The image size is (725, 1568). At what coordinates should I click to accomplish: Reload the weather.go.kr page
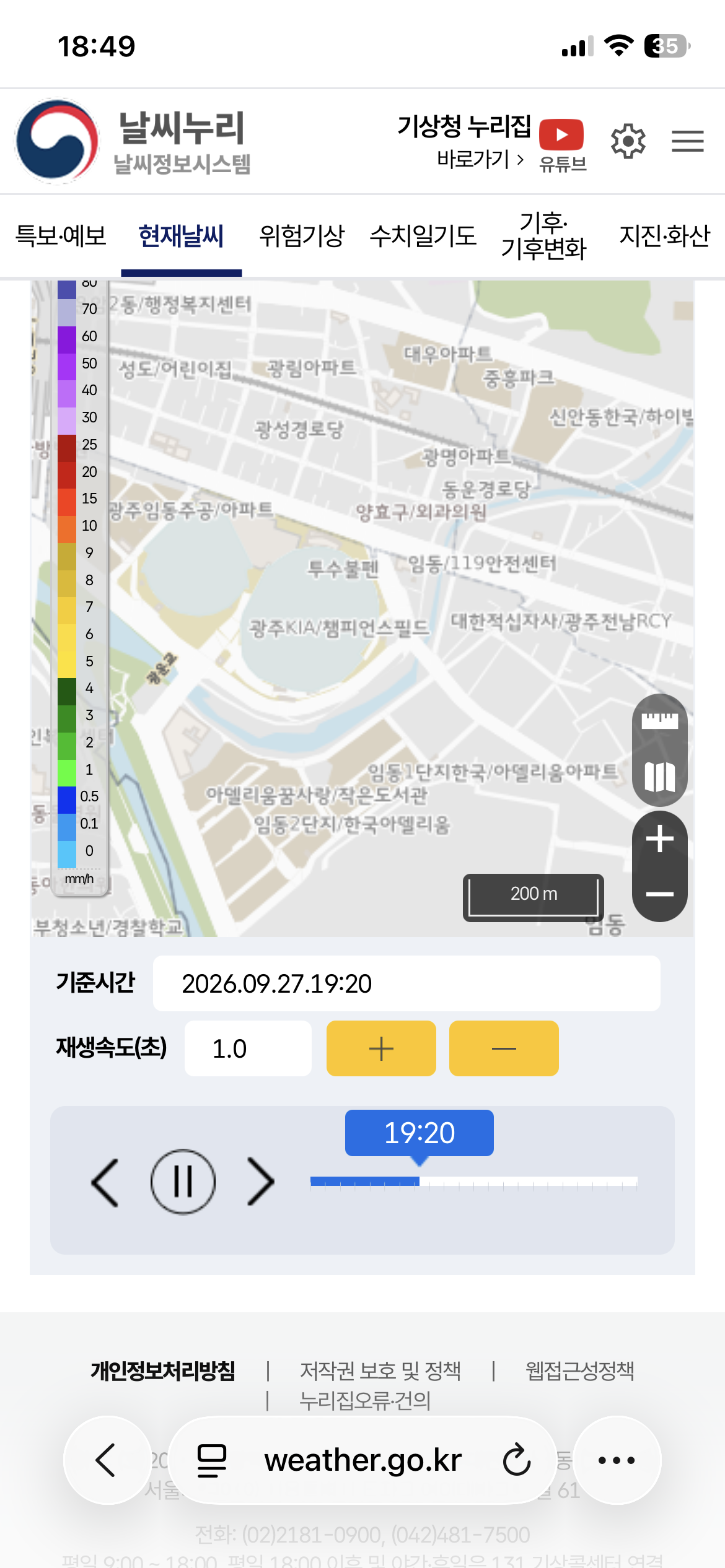(x=517, y=1460)
